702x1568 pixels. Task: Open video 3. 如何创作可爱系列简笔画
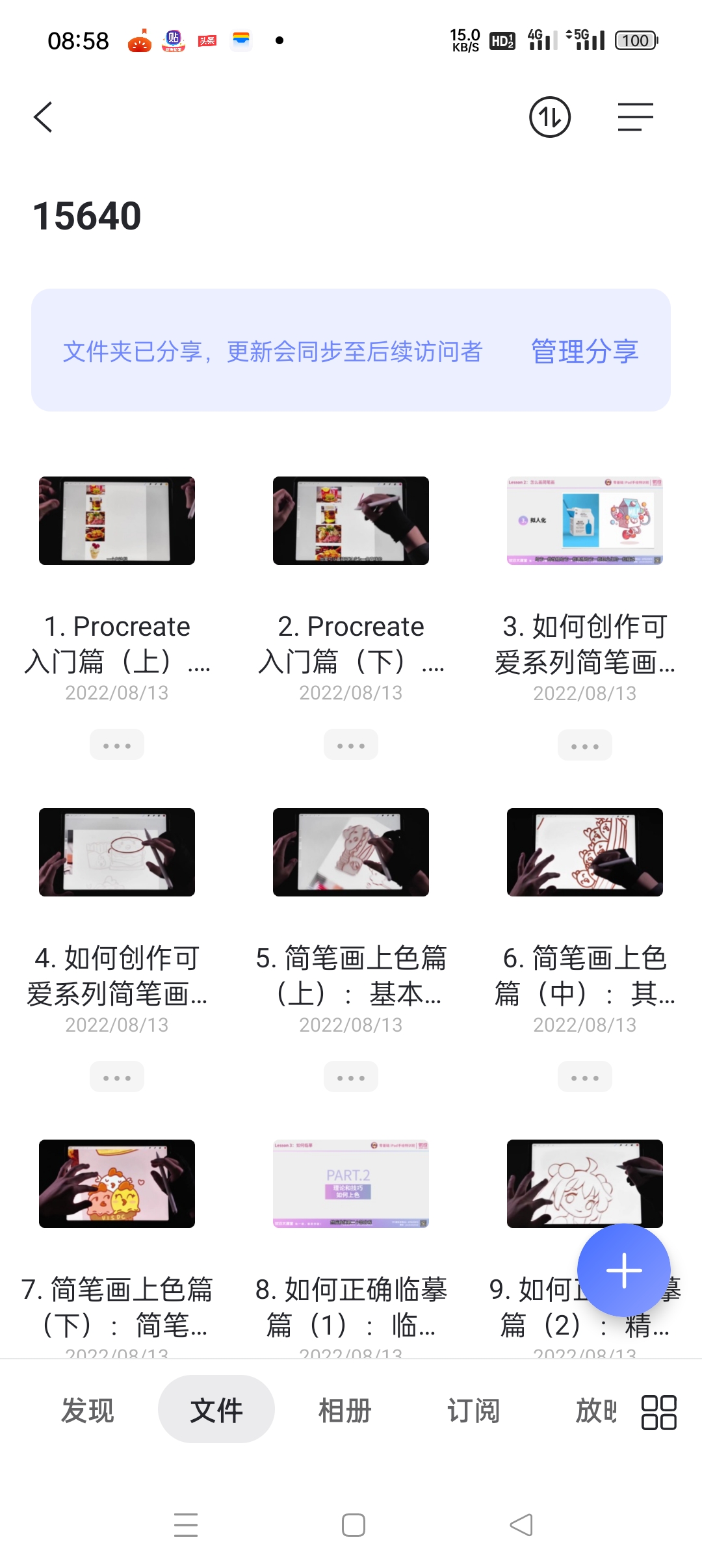tap(585, 521)
